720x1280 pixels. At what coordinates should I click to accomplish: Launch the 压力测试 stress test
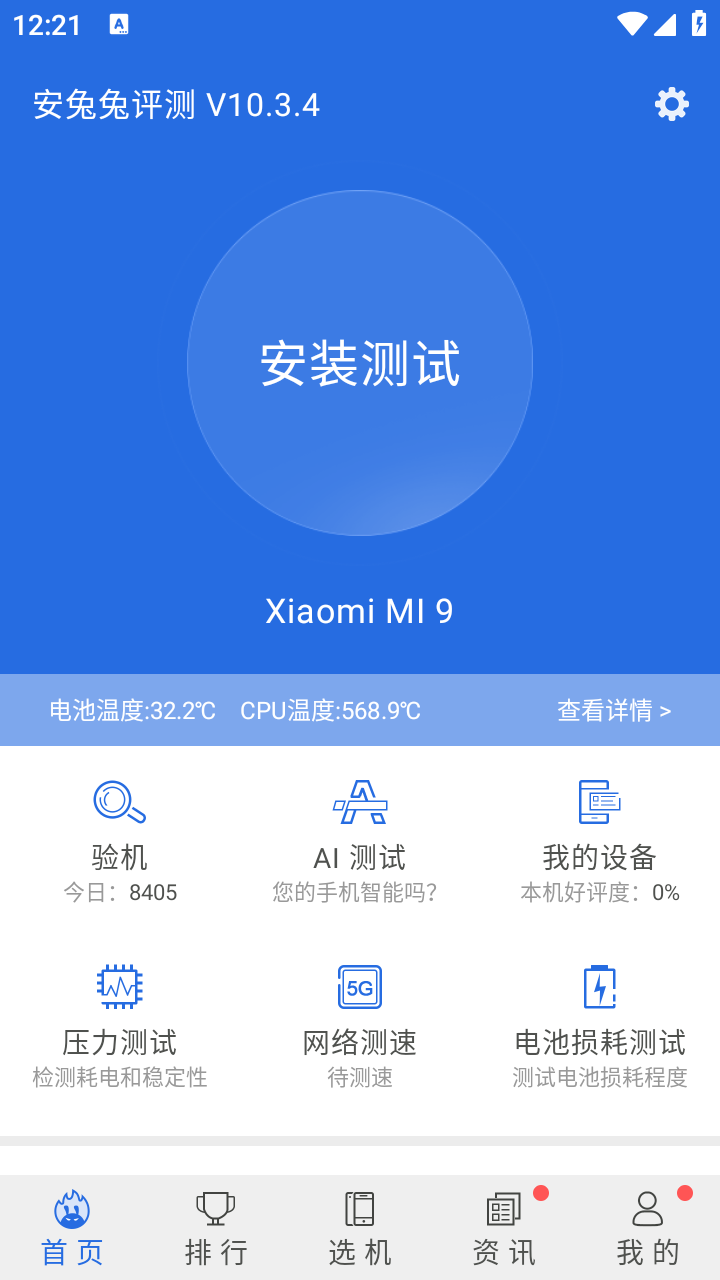coord(120,1025)
